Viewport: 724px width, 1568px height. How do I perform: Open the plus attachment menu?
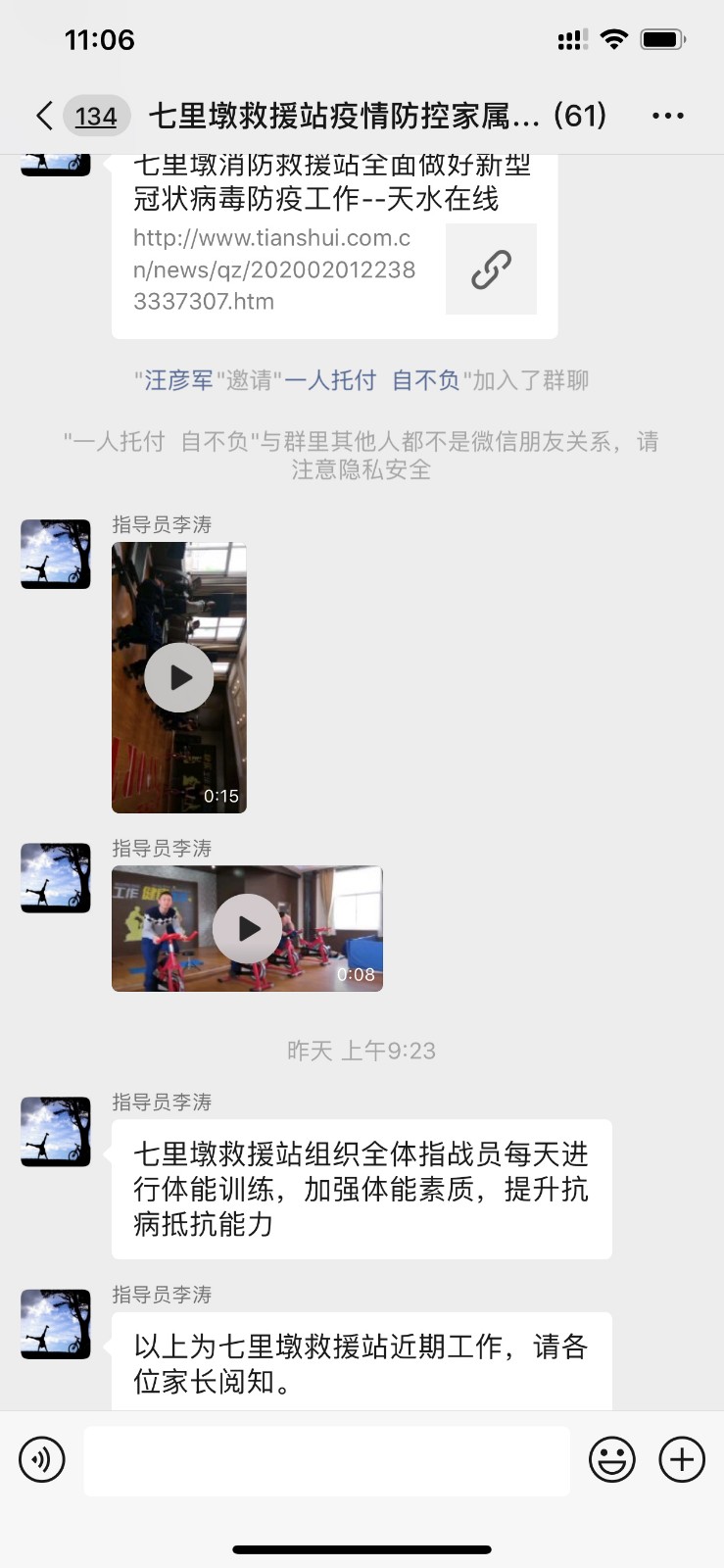coord(682,1459)
